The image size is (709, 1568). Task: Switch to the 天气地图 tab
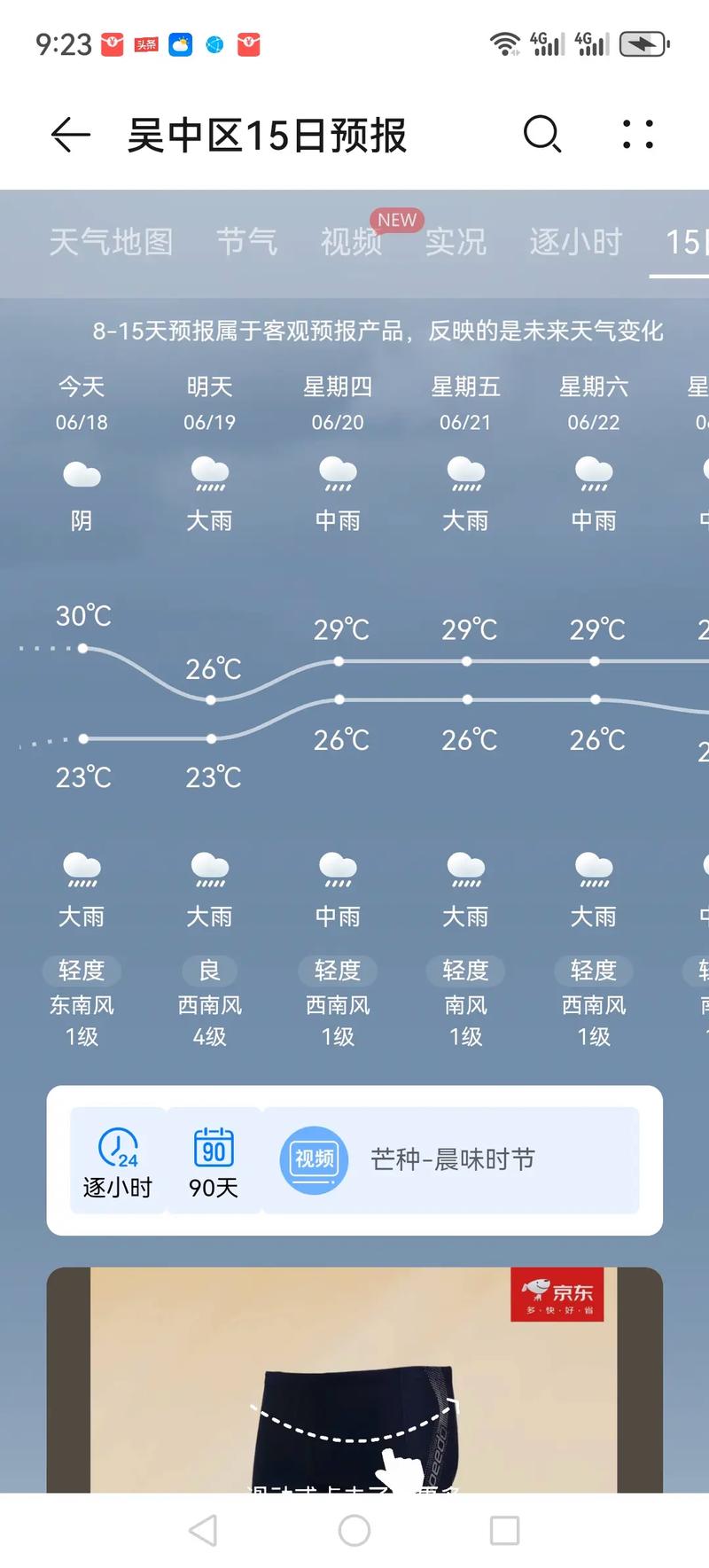click(x=112, y=243)
